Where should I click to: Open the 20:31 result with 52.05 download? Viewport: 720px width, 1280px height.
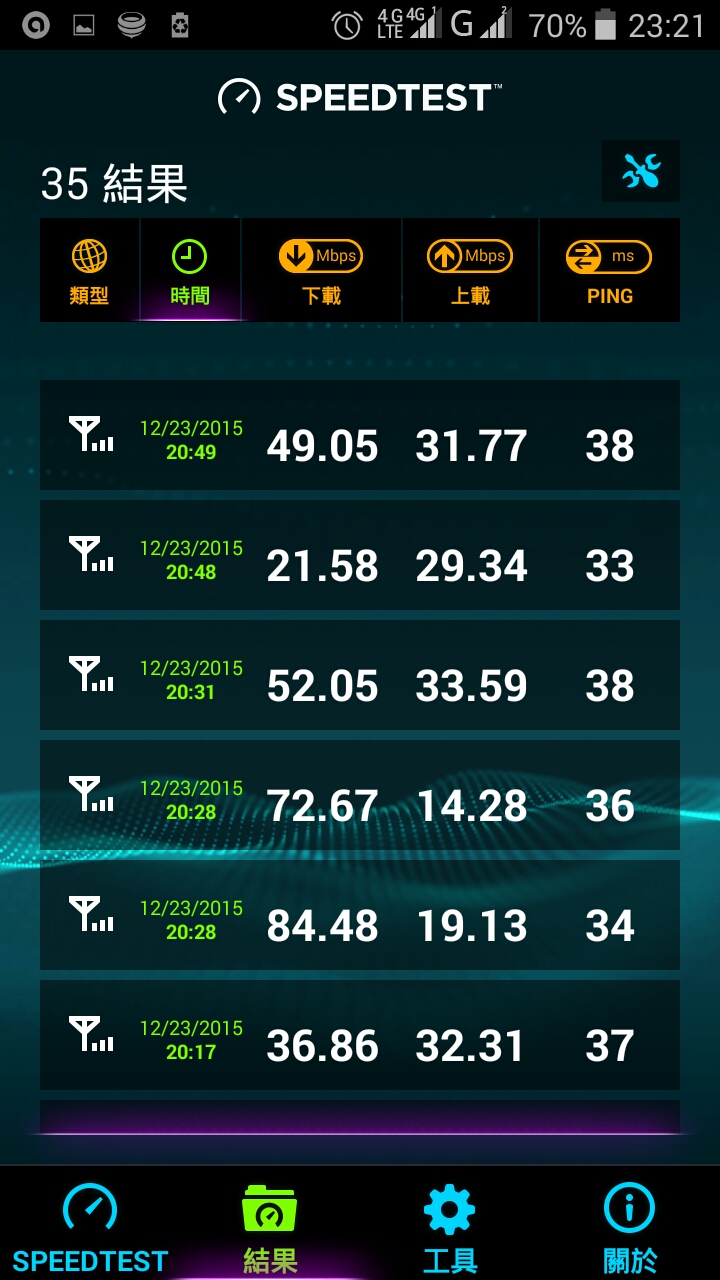tap(360, 675)
